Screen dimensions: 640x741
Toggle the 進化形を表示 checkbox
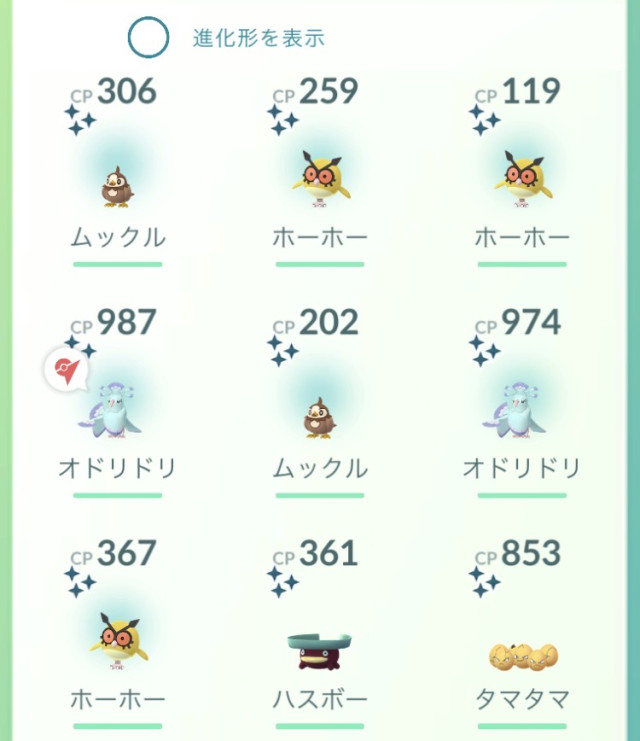[x=148, y=38]
